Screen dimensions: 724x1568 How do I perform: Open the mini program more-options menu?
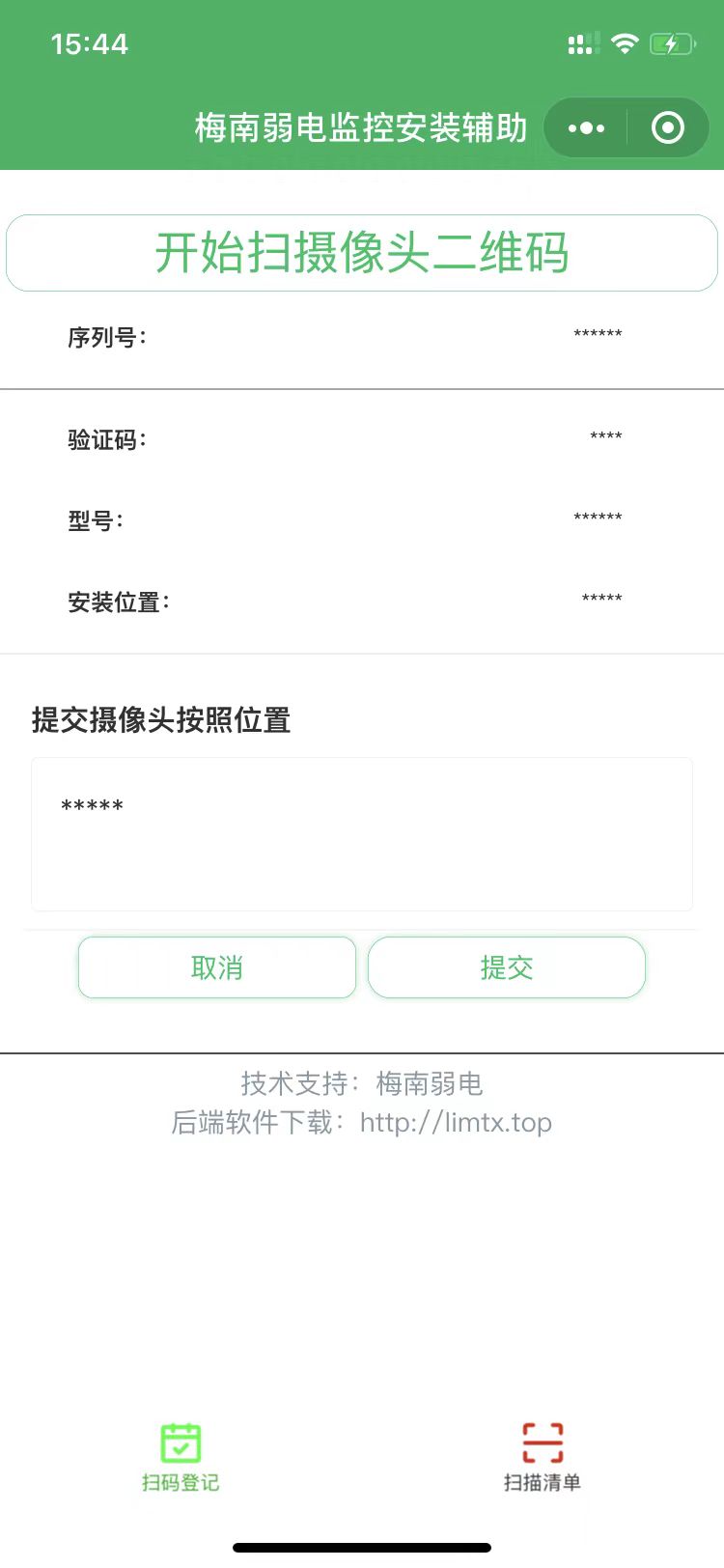pos(586,127)
